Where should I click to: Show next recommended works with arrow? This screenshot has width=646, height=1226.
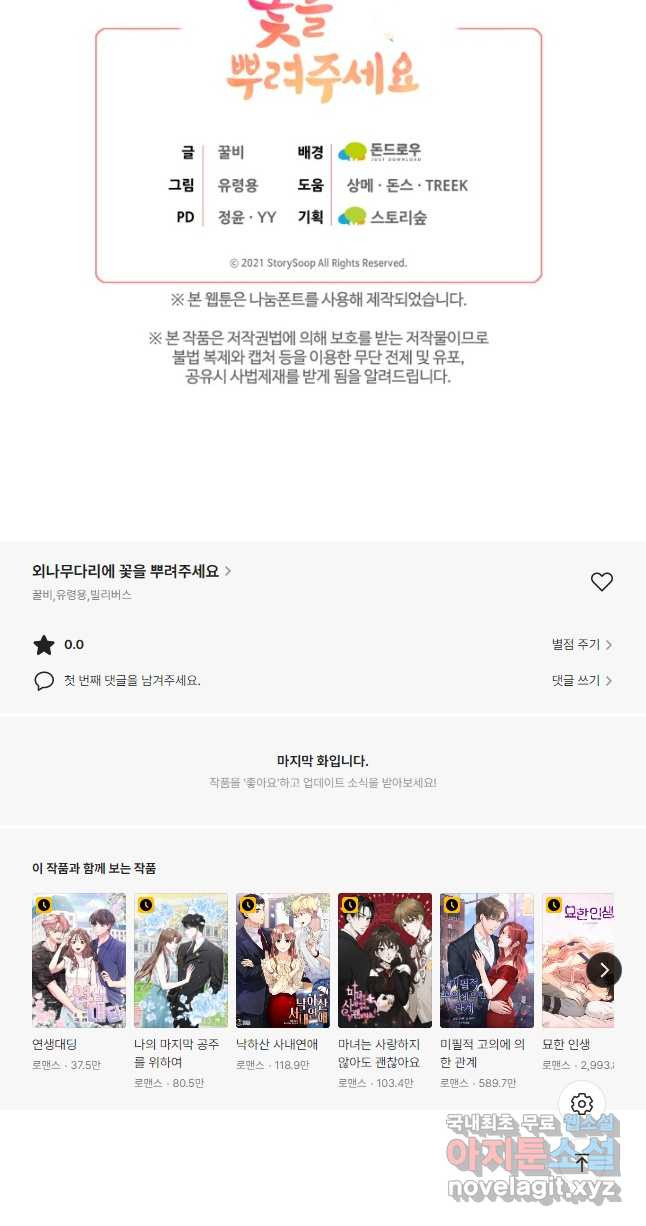[x=604, y=969]
